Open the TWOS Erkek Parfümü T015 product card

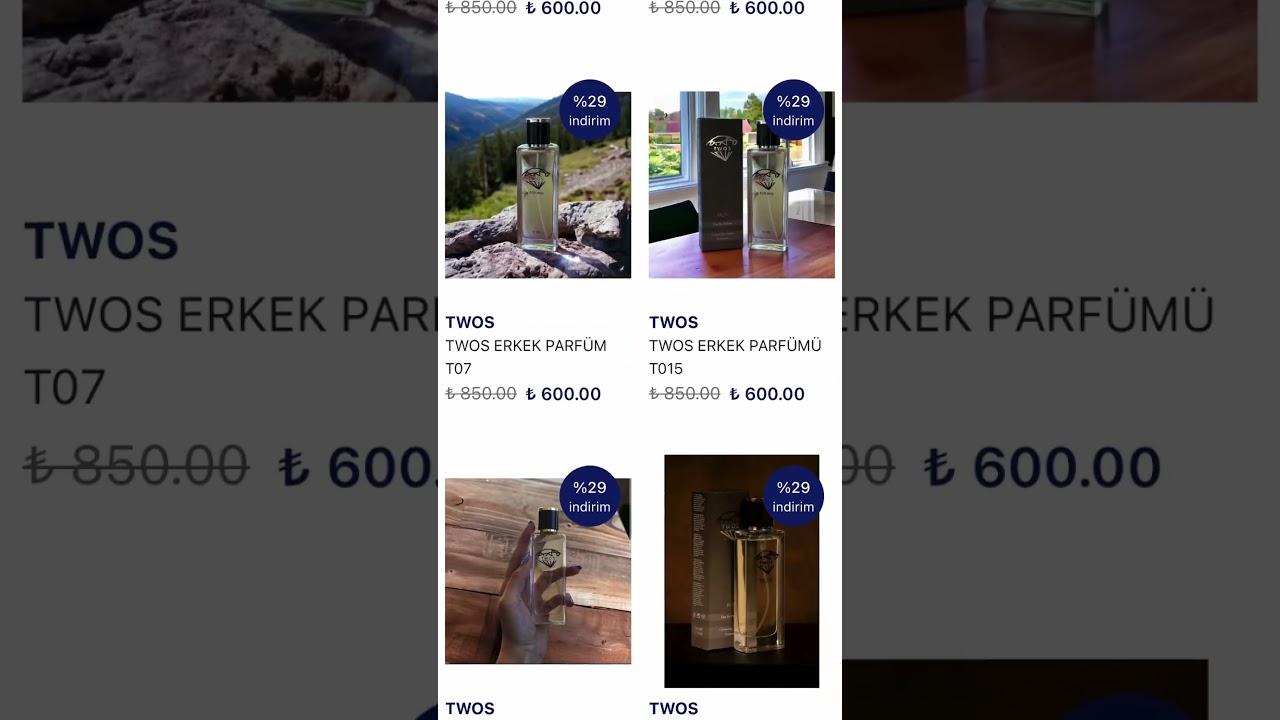[x=741, y=185]
